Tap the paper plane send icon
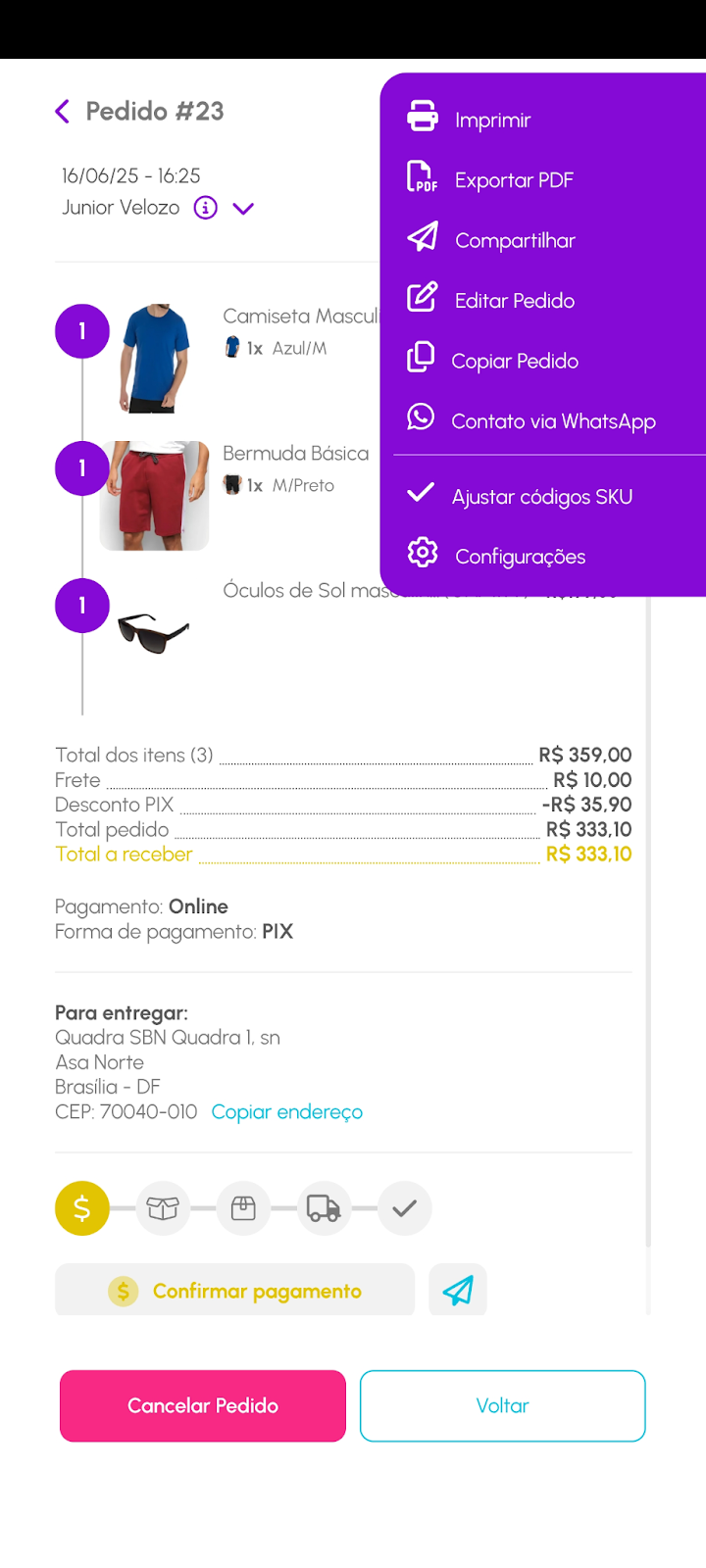 (458, 1291)
